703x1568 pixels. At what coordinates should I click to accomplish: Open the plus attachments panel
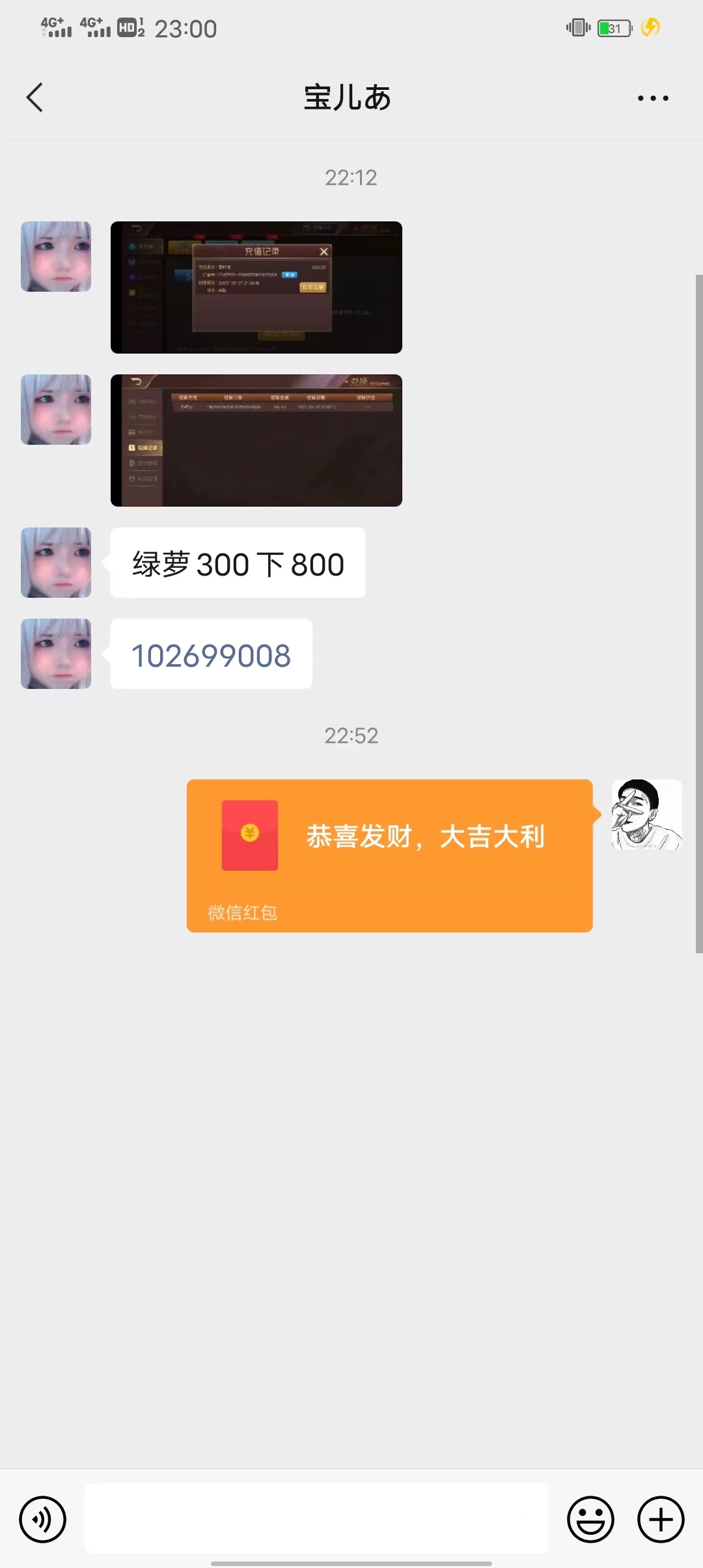click(660, 1519)
